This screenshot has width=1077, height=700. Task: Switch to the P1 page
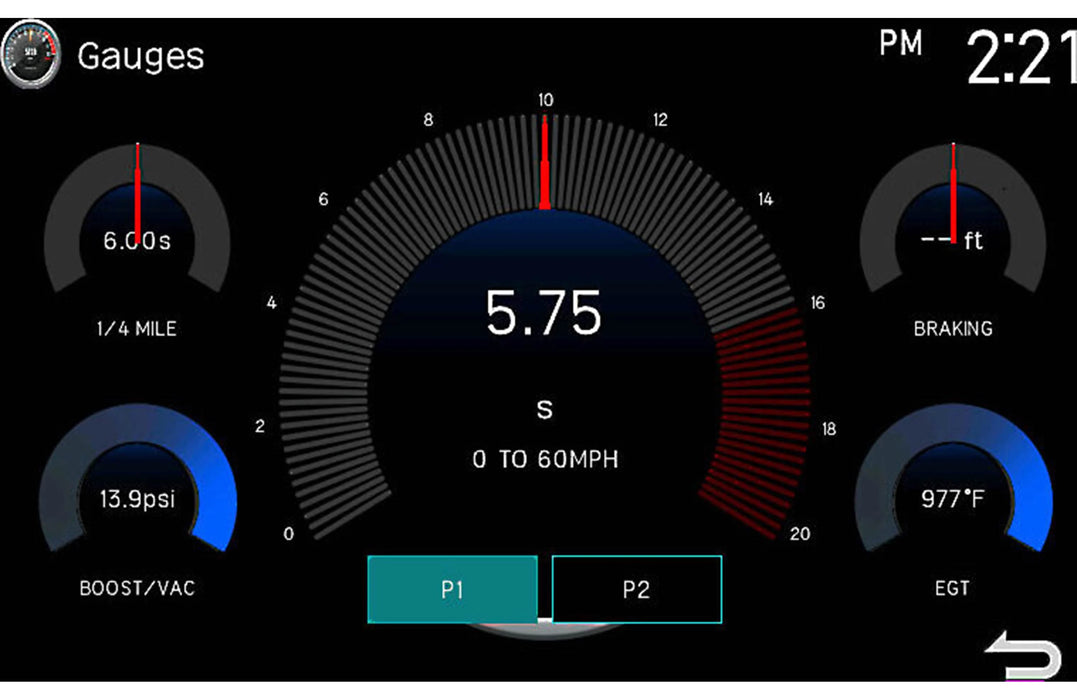coord(452,589)
